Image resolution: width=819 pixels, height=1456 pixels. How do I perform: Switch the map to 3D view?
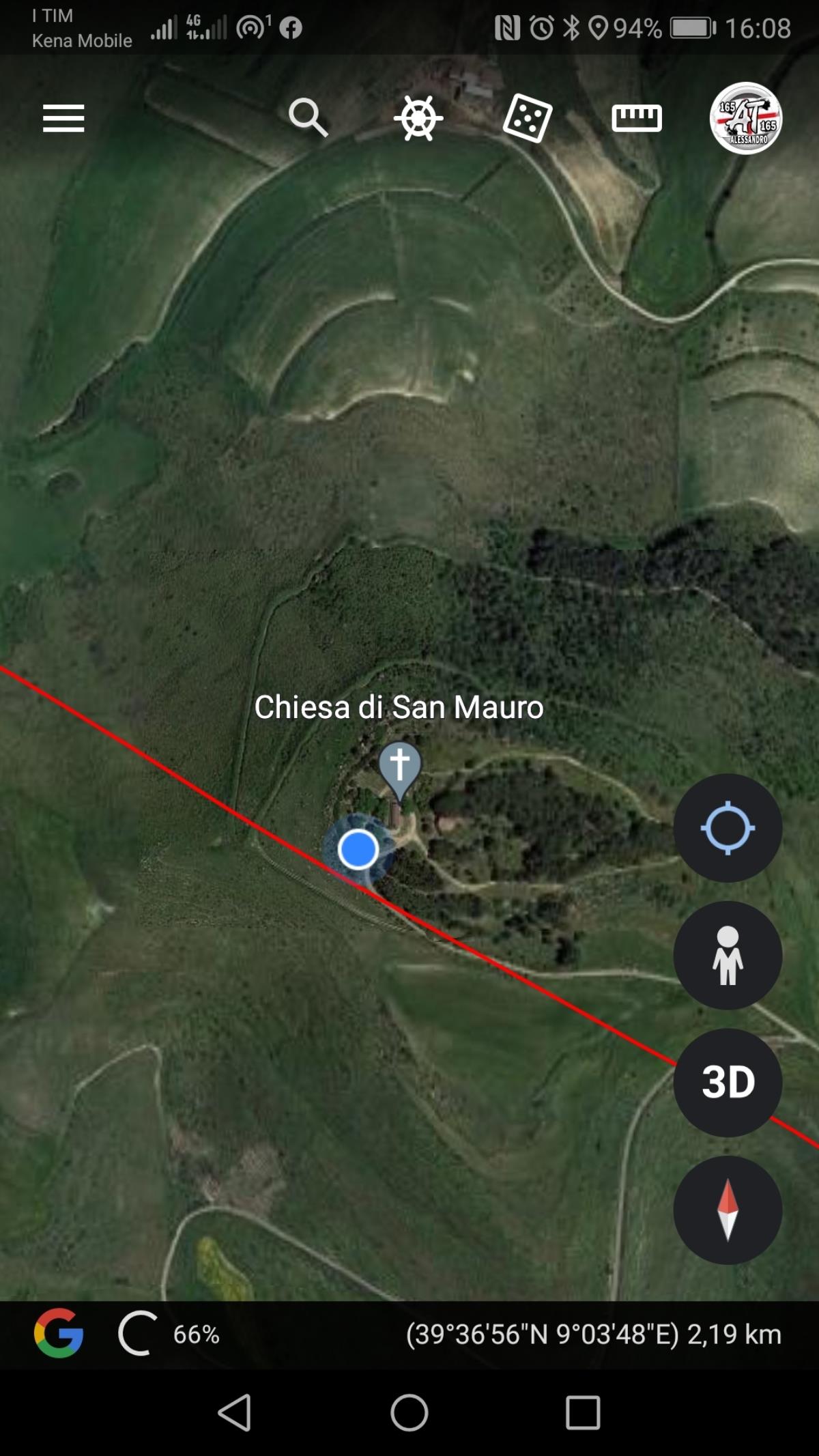pos(728,1082)
